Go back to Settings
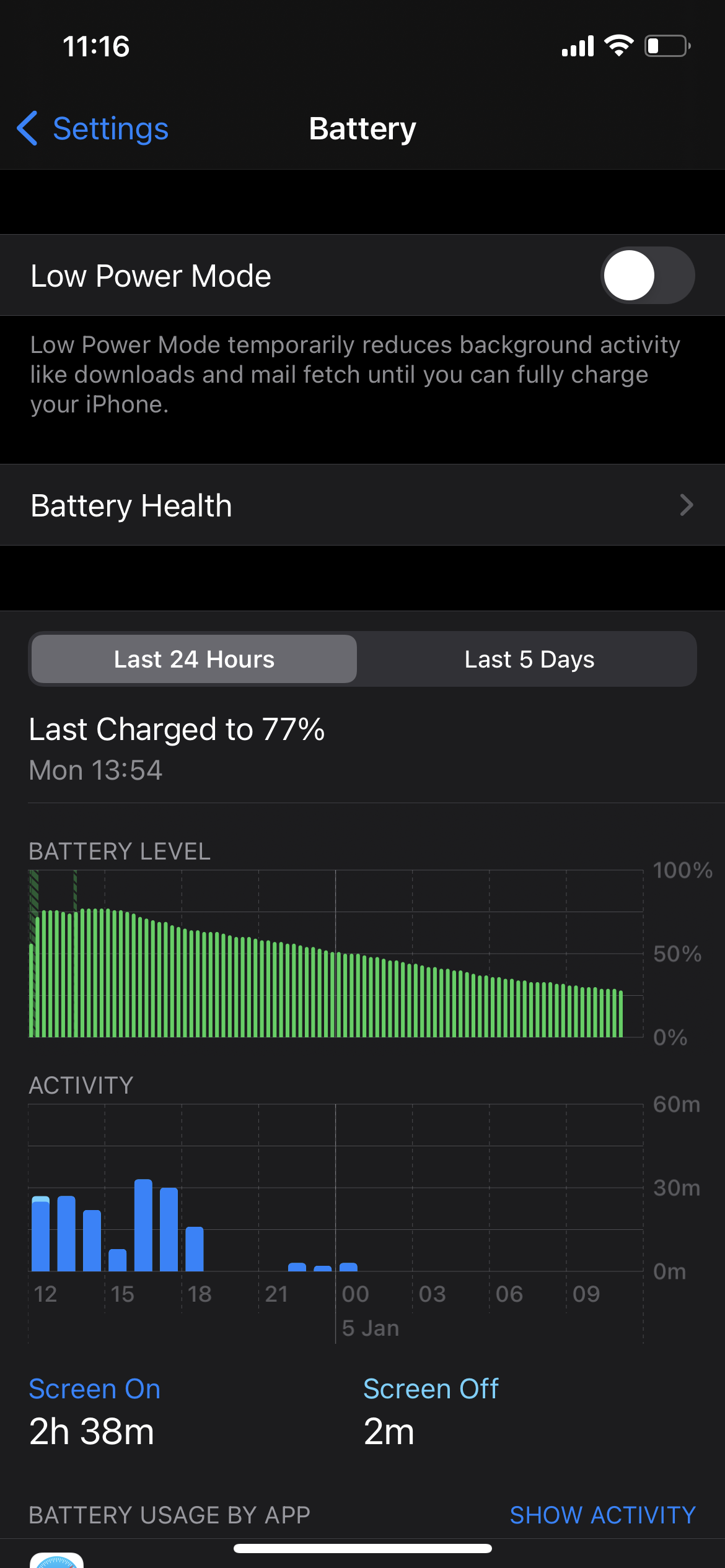 point(93,129)
